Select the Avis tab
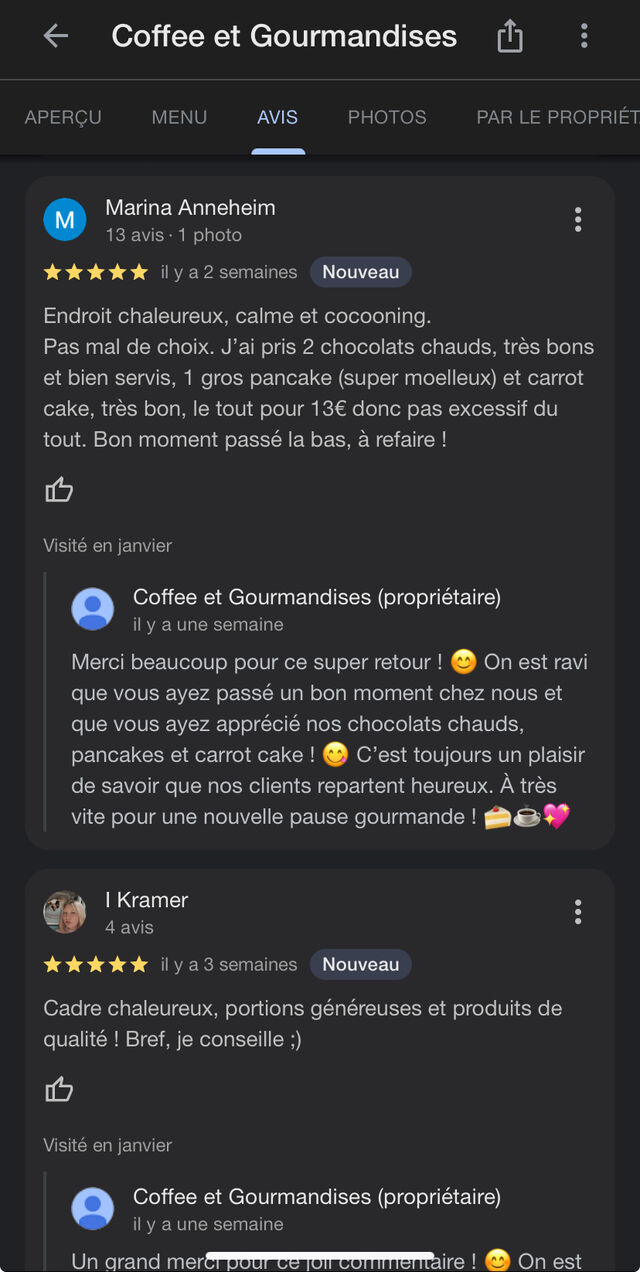The width and height of the screenshot is (640, 1272). 277,117
